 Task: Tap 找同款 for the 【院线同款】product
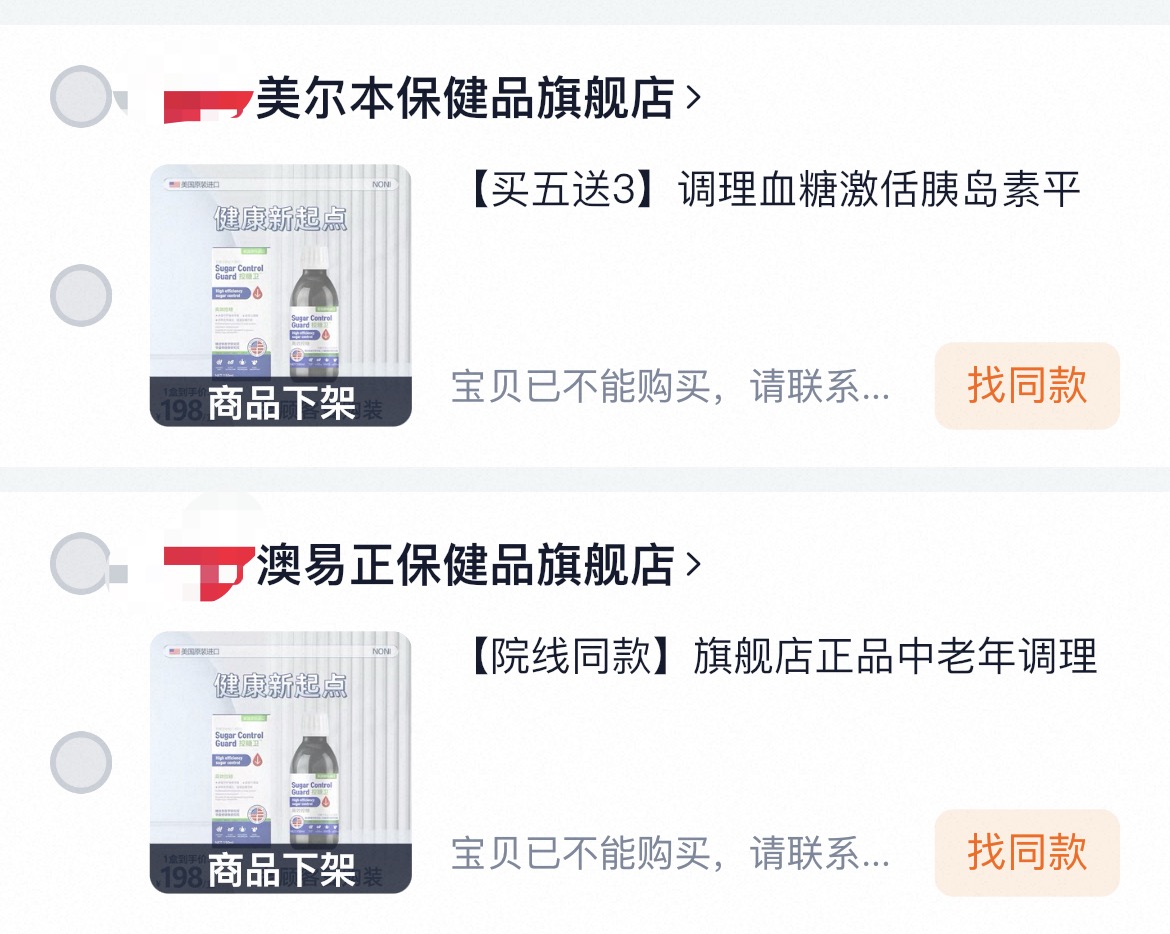pos(1027,853)
